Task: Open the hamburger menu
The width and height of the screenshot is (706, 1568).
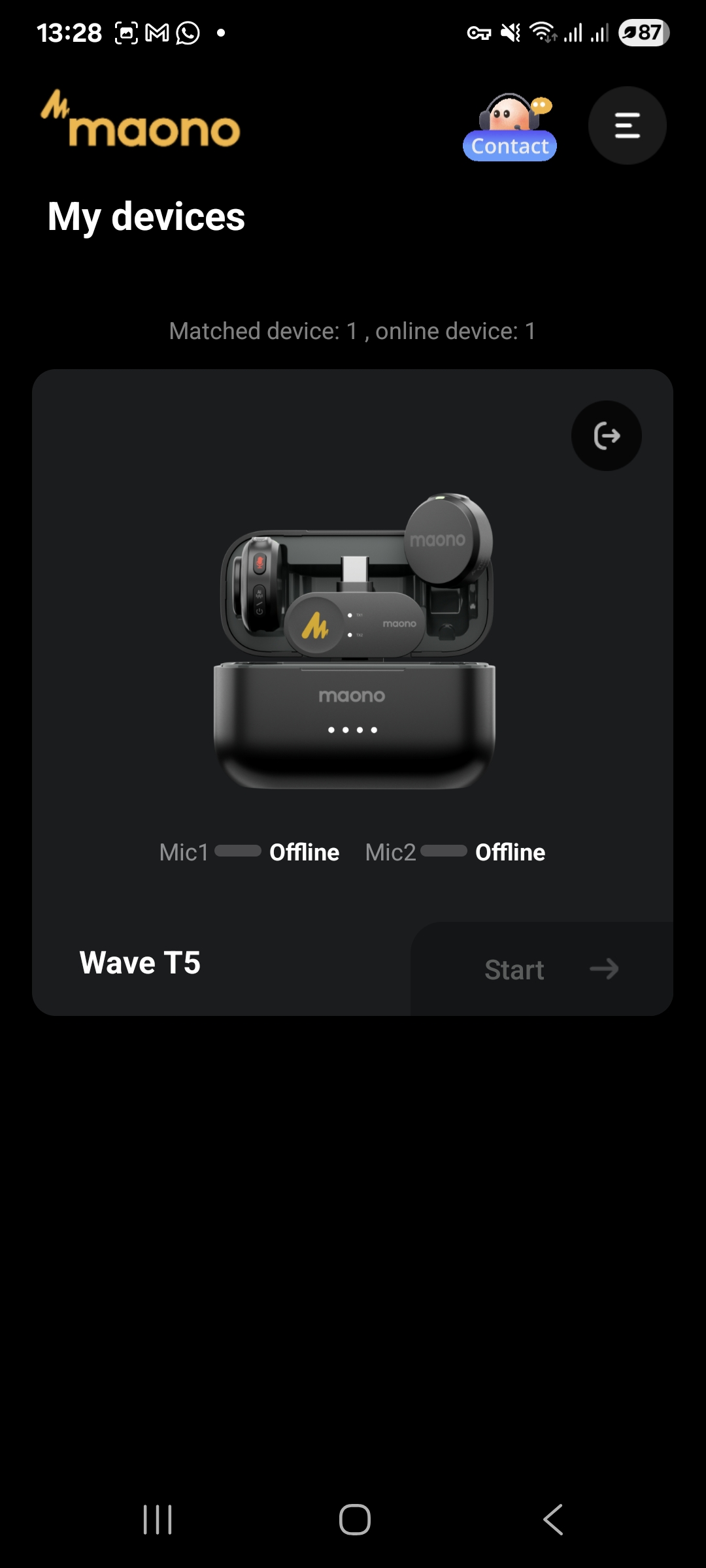Action: click(627, 125)
